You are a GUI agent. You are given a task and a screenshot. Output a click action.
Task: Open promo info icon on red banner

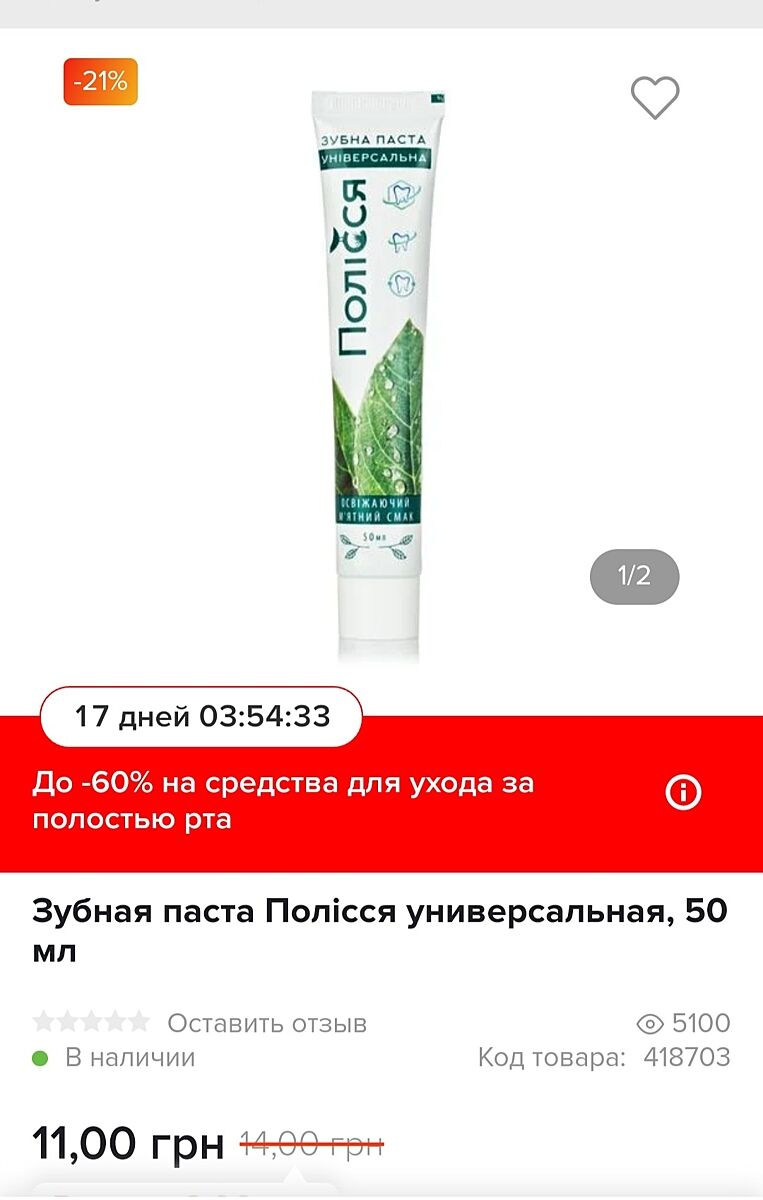pyautogui.click(x=684, y=793)
